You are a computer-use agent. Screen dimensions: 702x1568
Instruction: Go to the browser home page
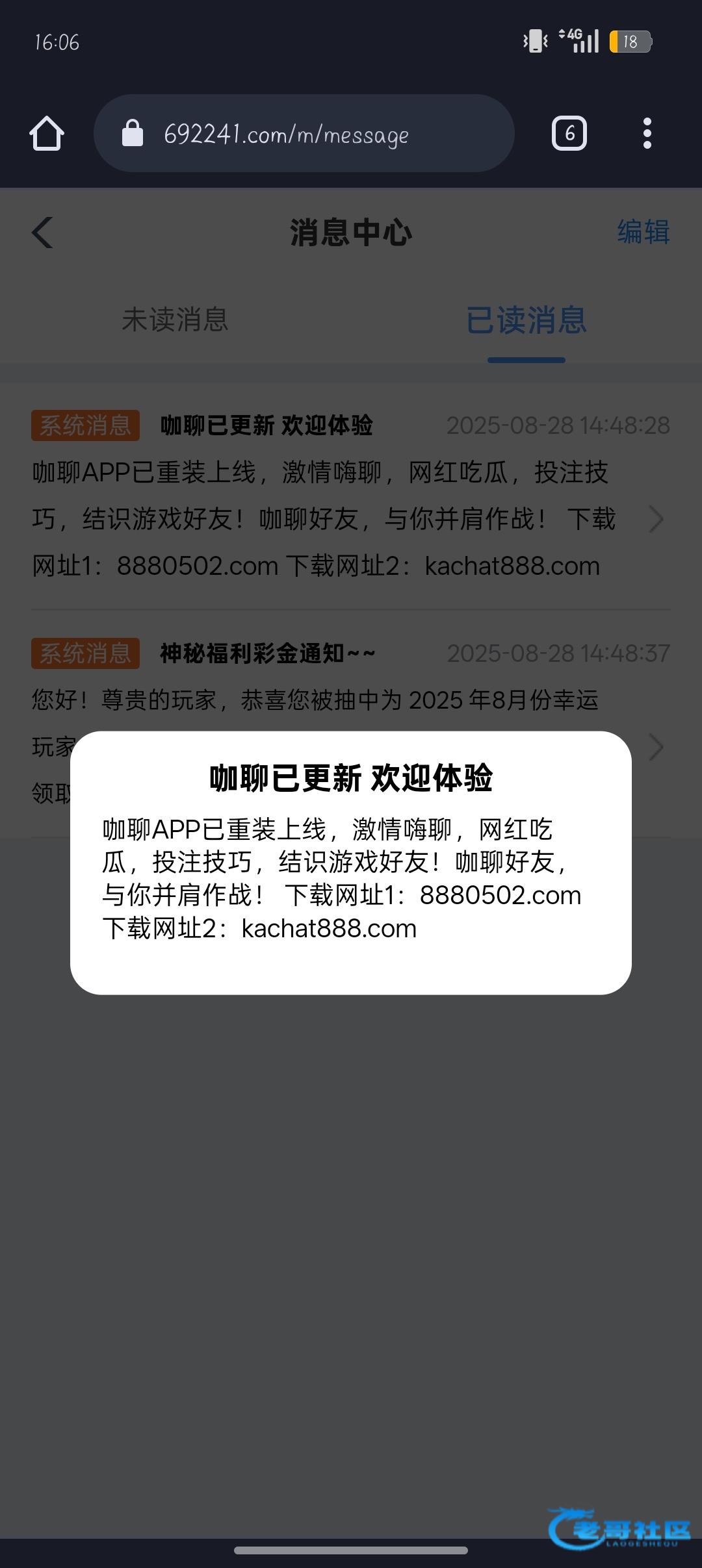tap(47, 134)
